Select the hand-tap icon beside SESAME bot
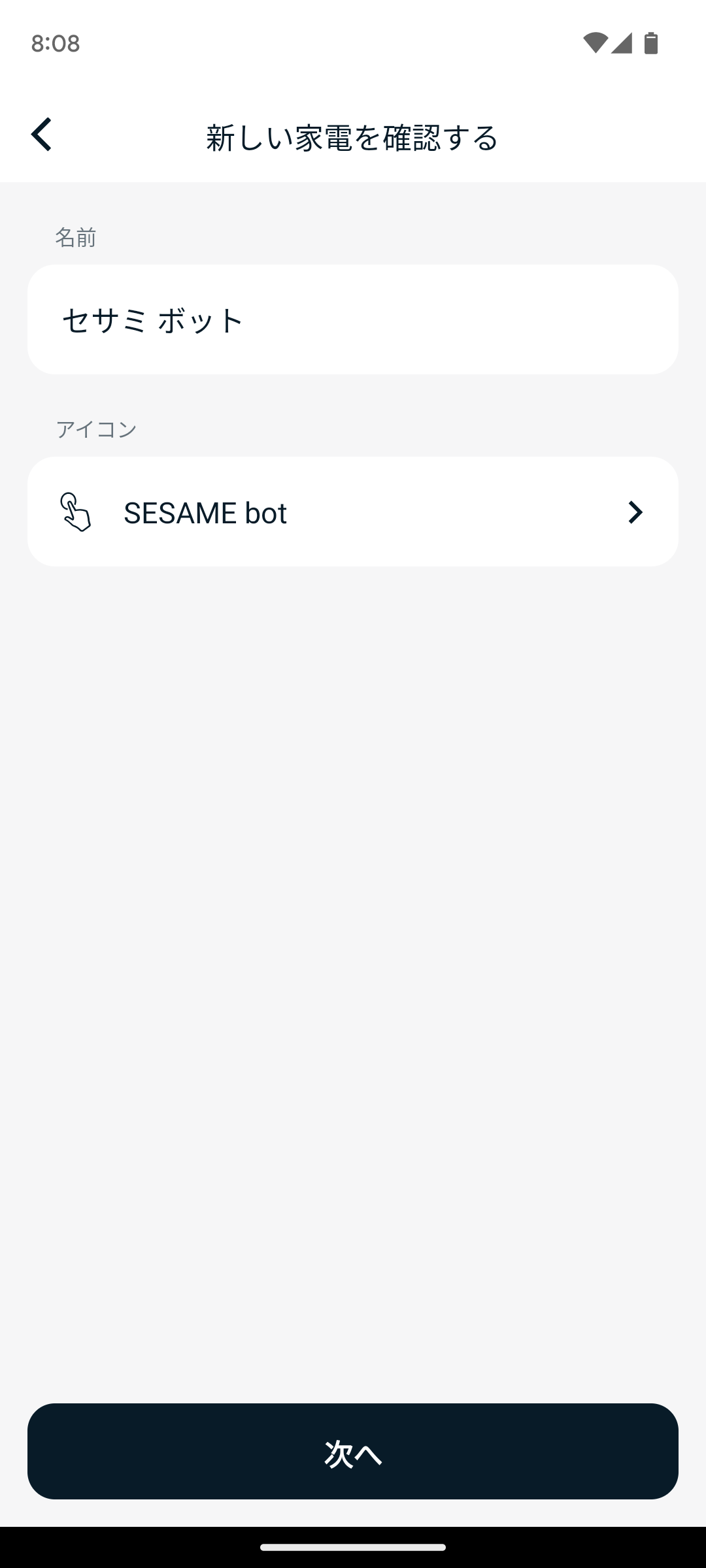The width and height of the screenshot is (706, 1568). pos(76,512)
